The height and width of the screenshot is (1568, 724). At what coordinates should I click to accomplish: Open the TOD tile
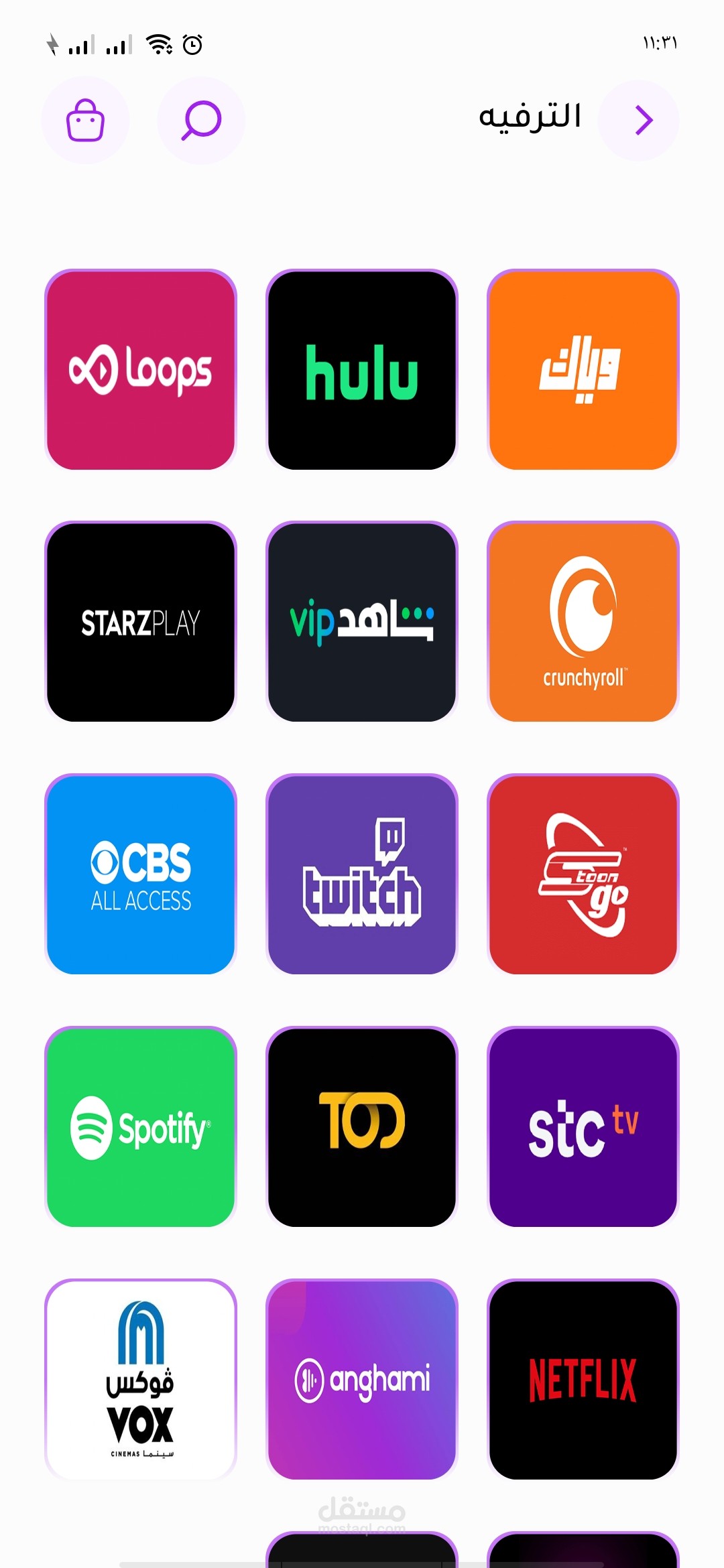362,1127
